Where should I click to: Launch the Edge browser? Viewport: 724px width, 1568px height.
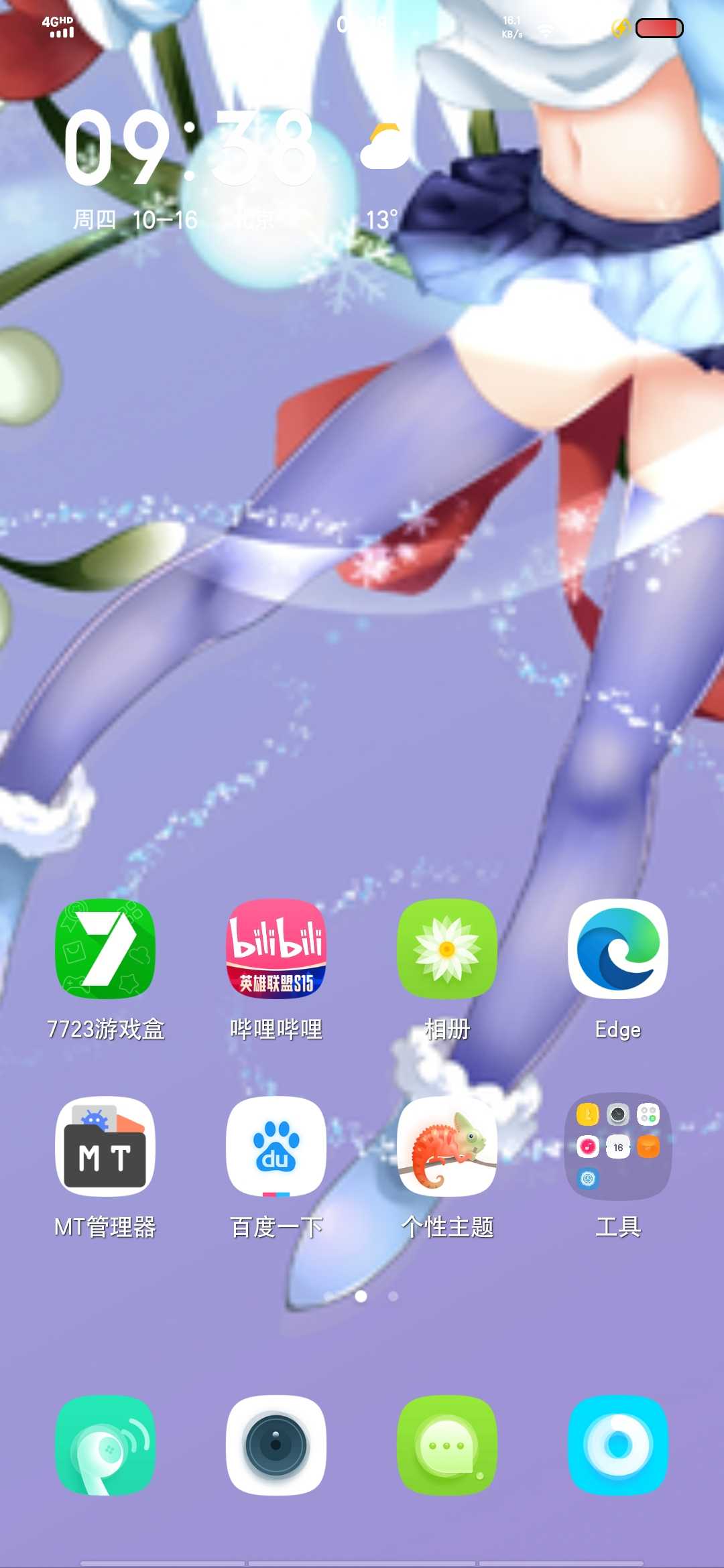pos(618,949)
